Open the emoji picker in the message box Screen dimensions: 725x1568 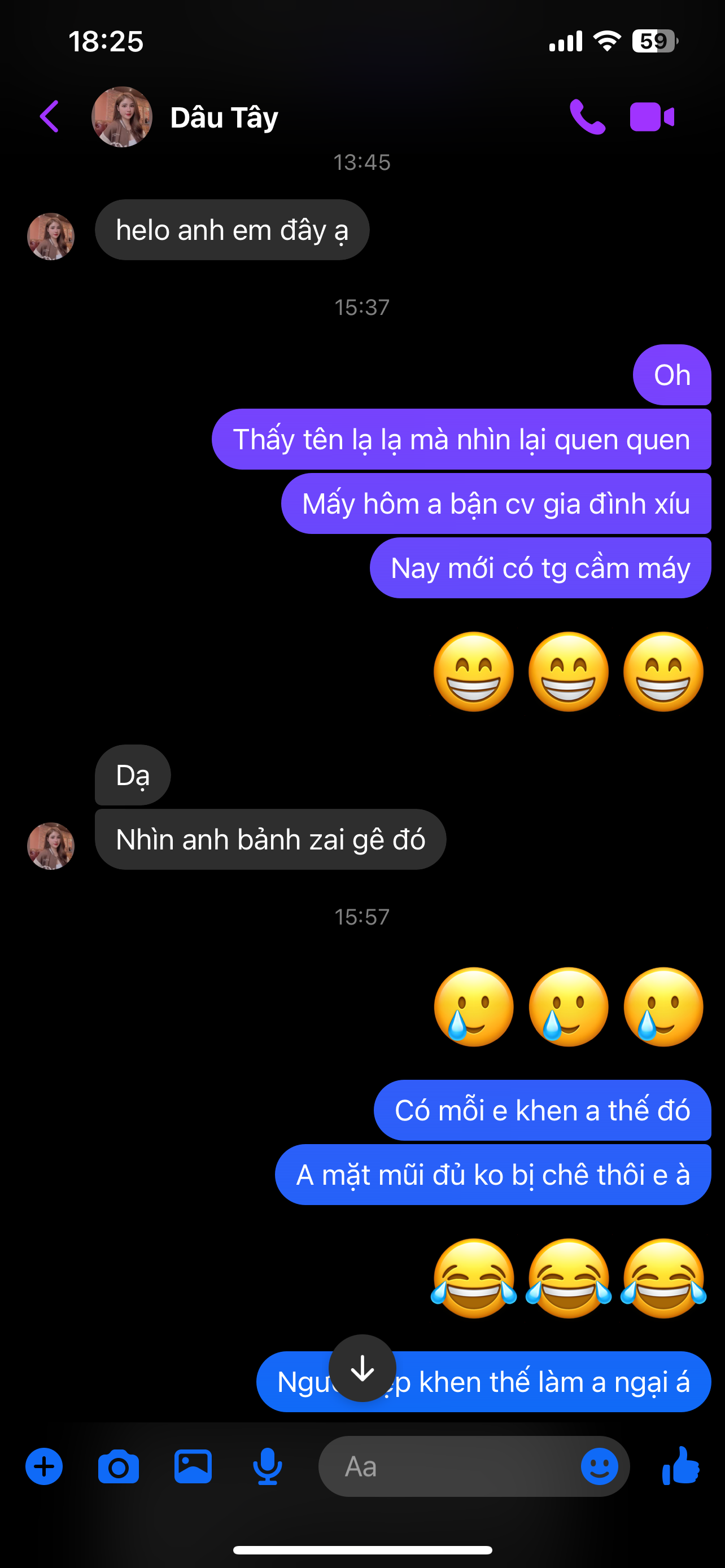point(599,1467)
